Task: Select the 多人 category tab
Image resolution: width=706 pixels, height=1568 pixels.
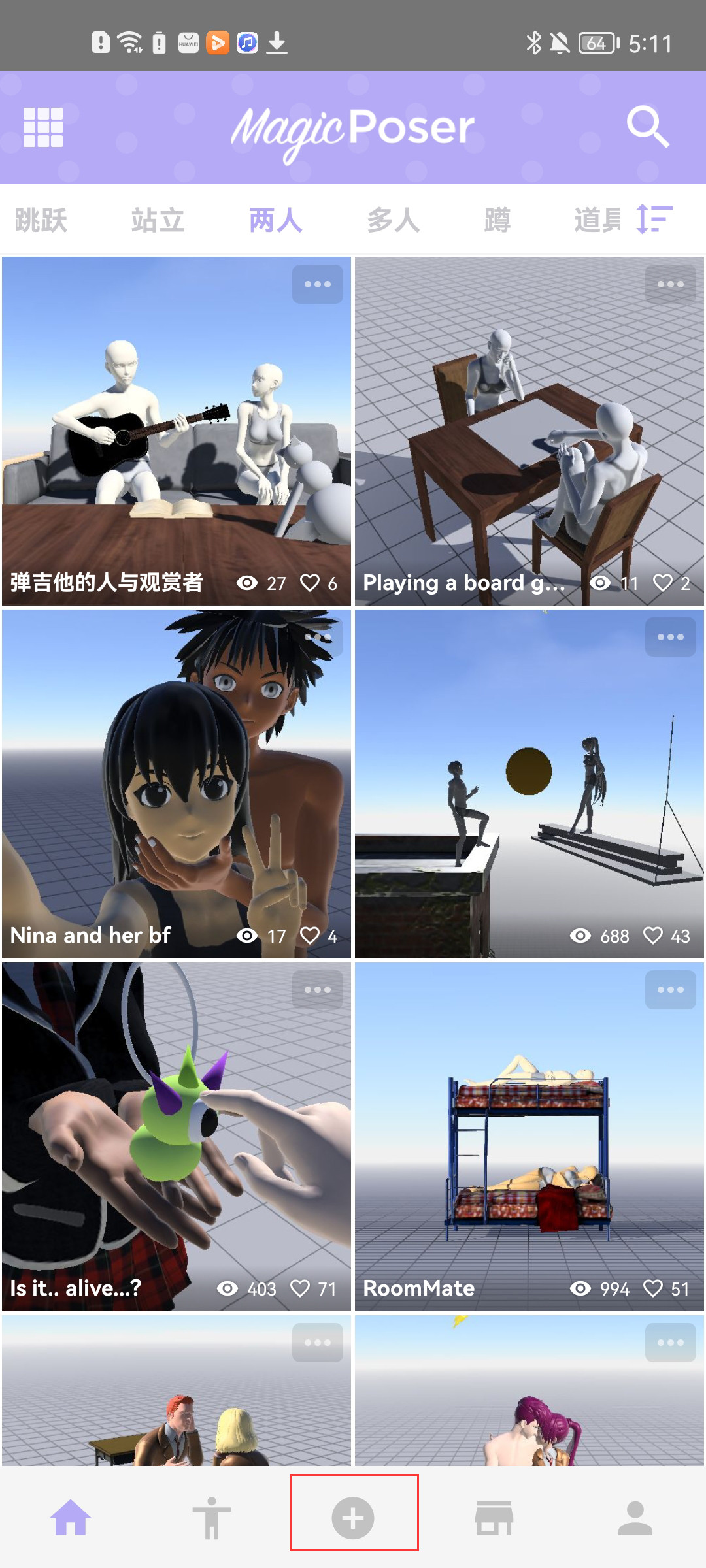Action: point(393,220)
